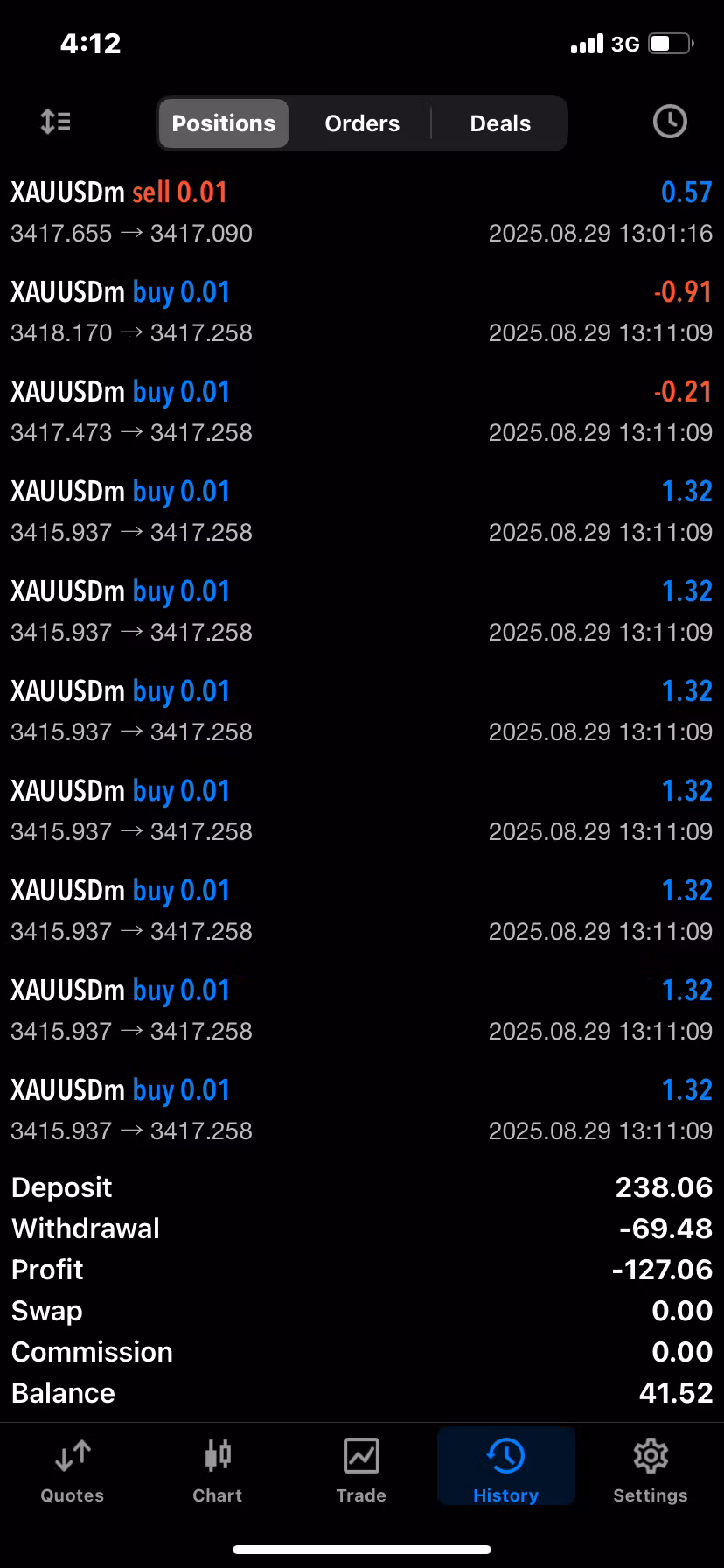
Task: Switch to the Orders segment
Action: [362, 123]
